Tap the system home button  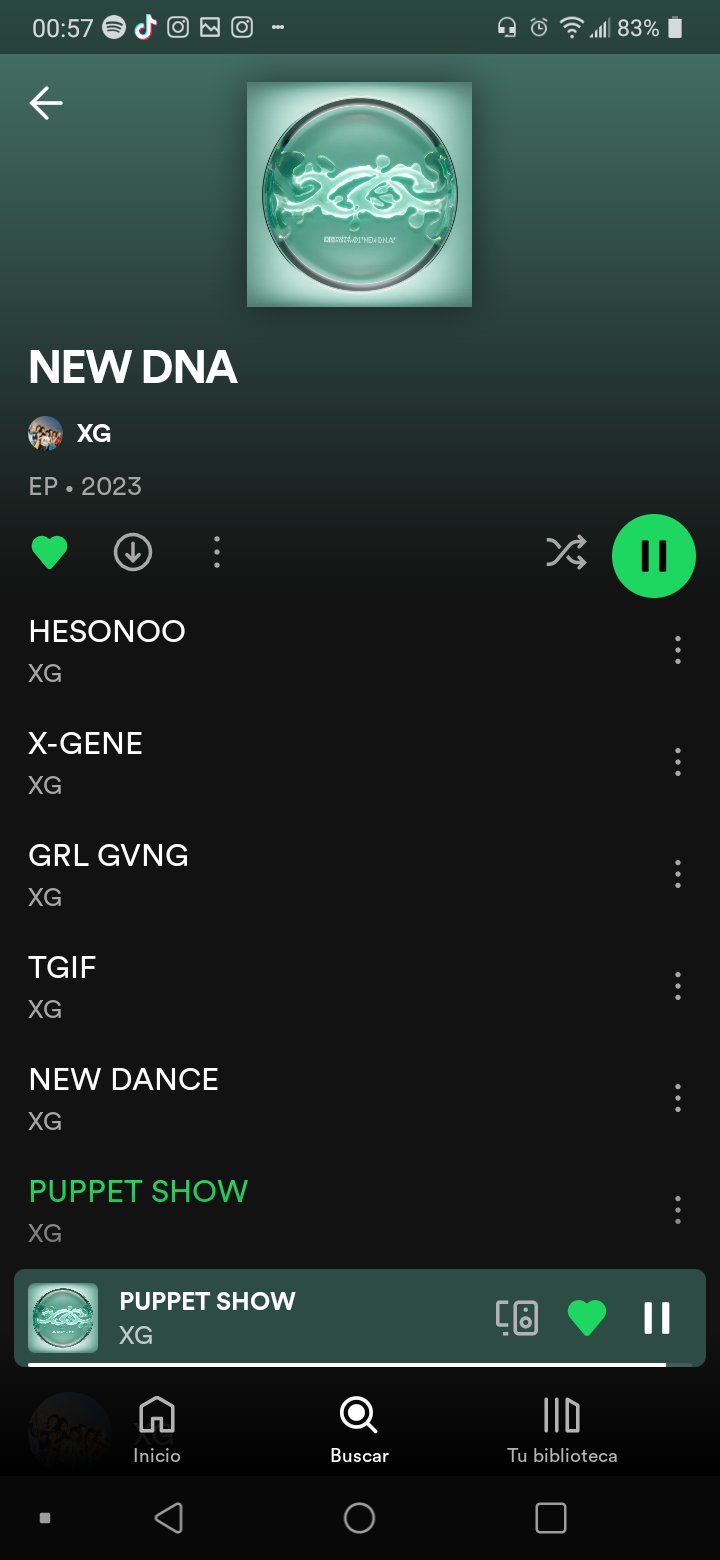(x=359, y=1518)
